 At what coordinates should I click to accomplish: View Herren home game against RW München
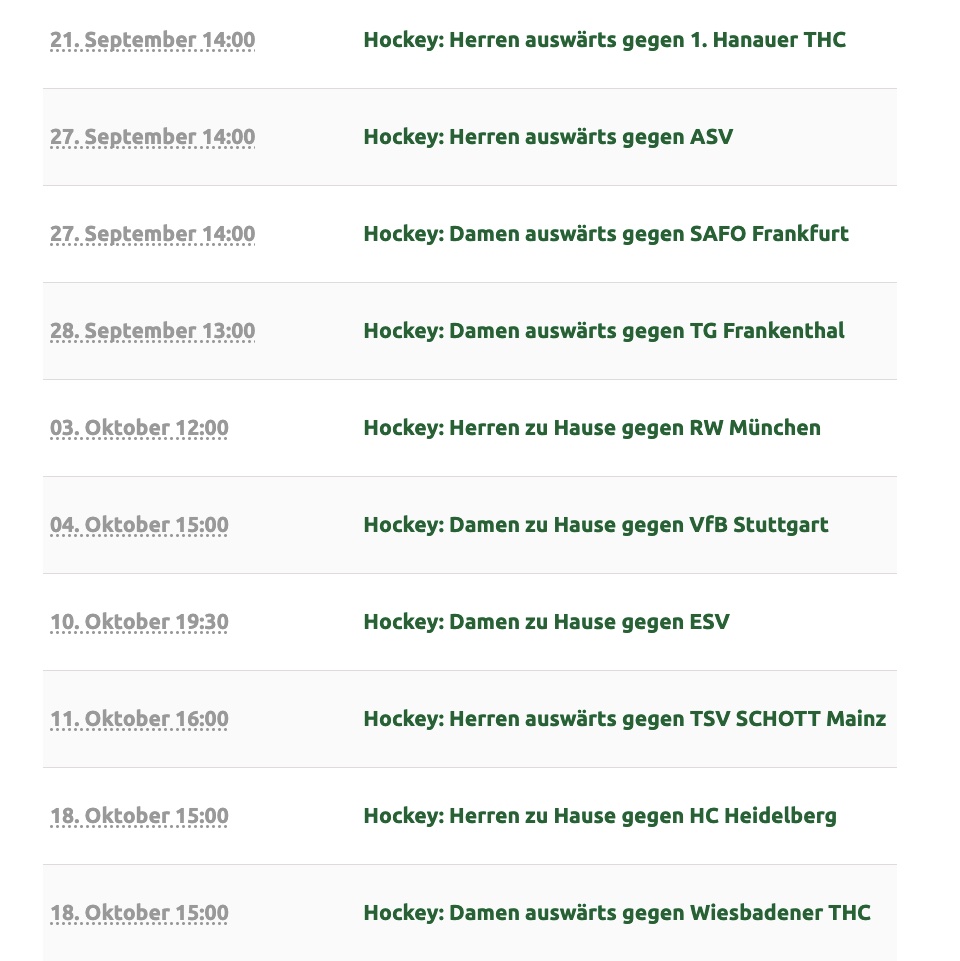tap(592, 428)
